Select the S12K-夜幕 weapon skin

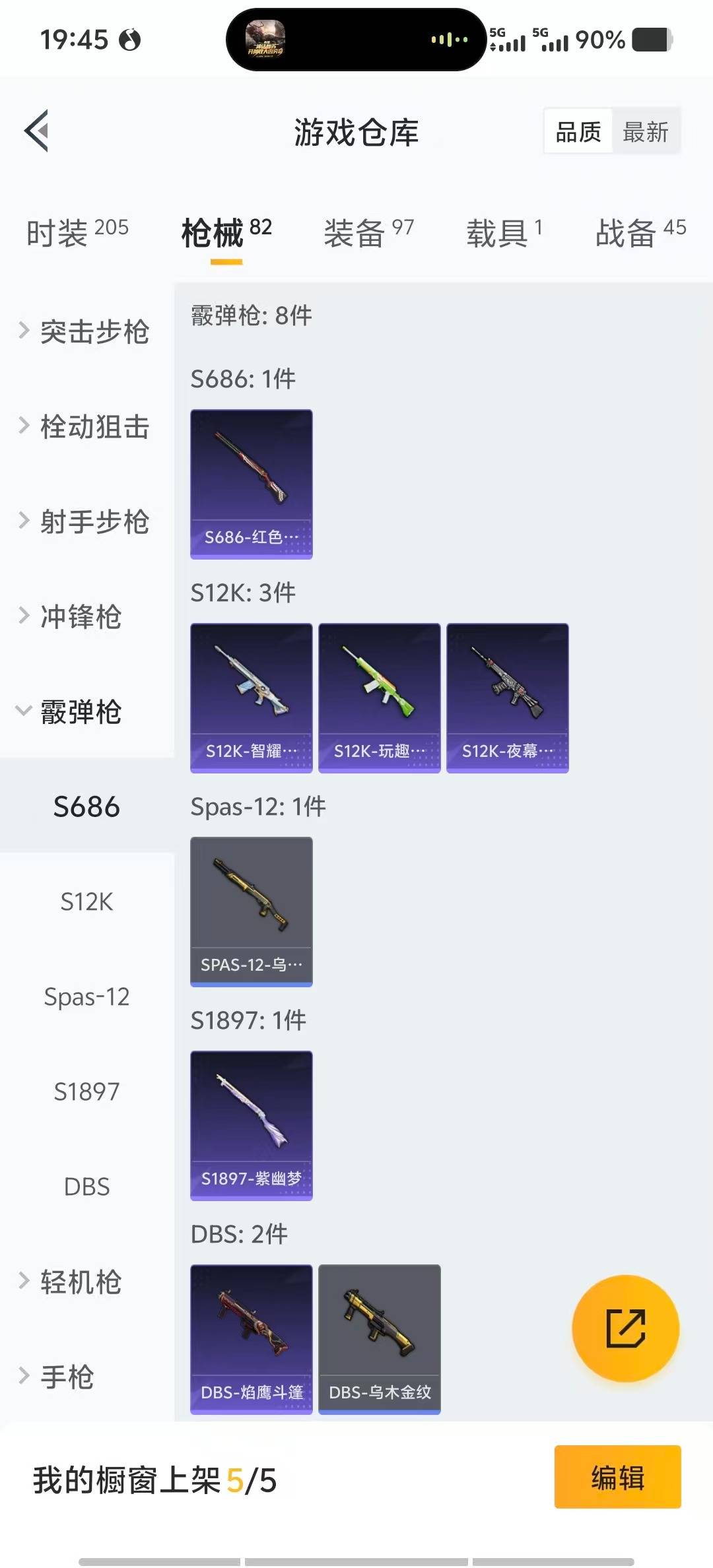[x=507, y=698]
